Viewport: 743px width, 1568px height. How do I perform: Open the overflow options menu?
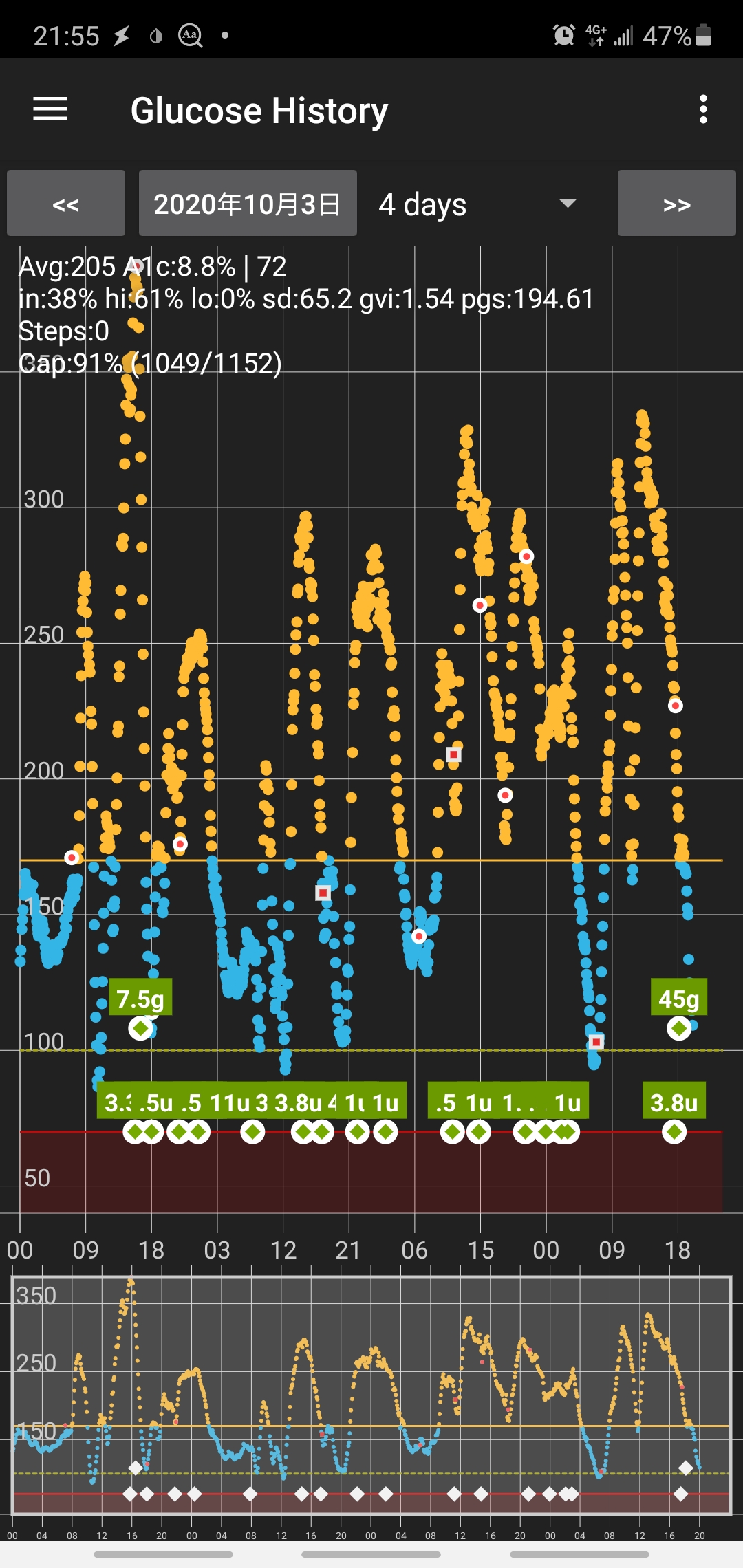[702, 109]
